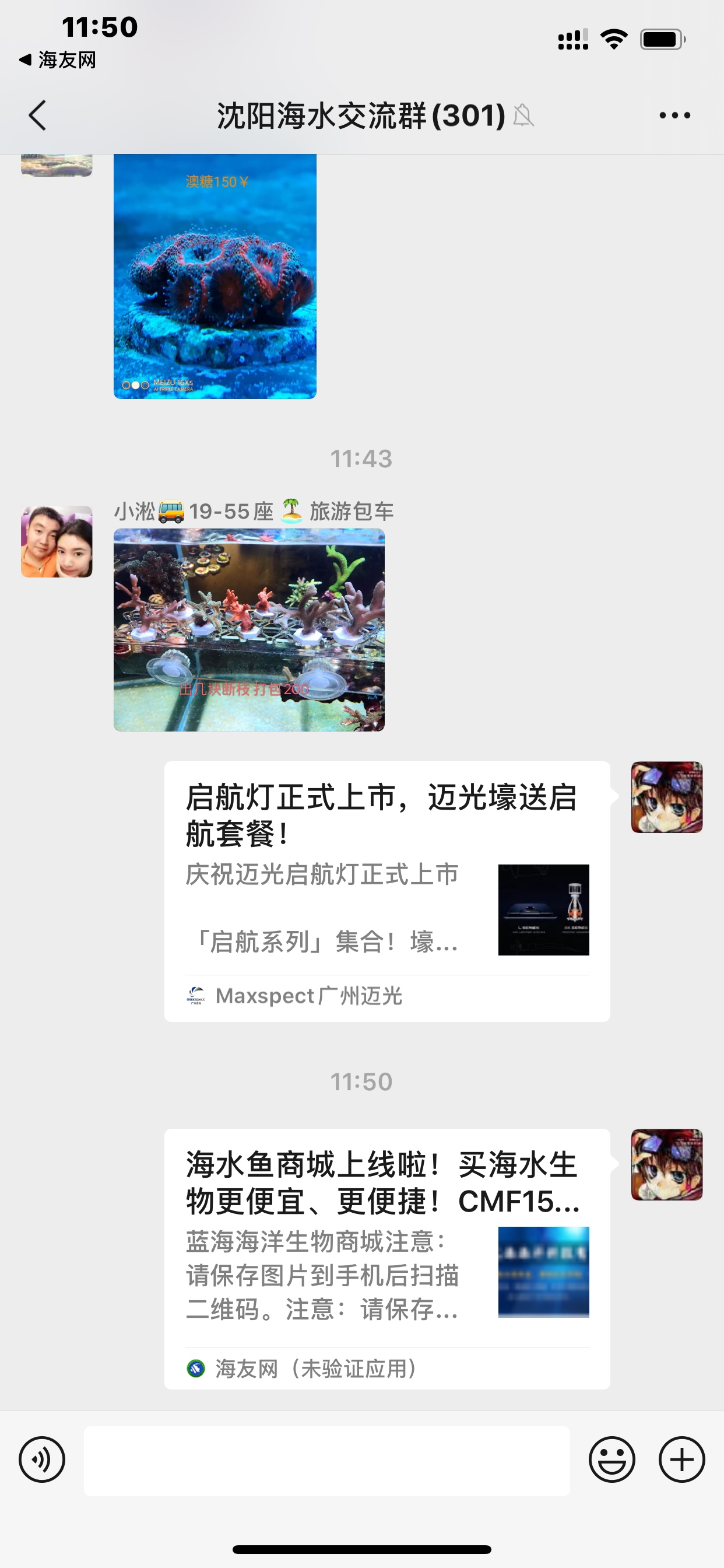The width and height of the screenshot is (724, 1568).
Task: Open the emoji sticker panel
Action: click(611, 1459)
